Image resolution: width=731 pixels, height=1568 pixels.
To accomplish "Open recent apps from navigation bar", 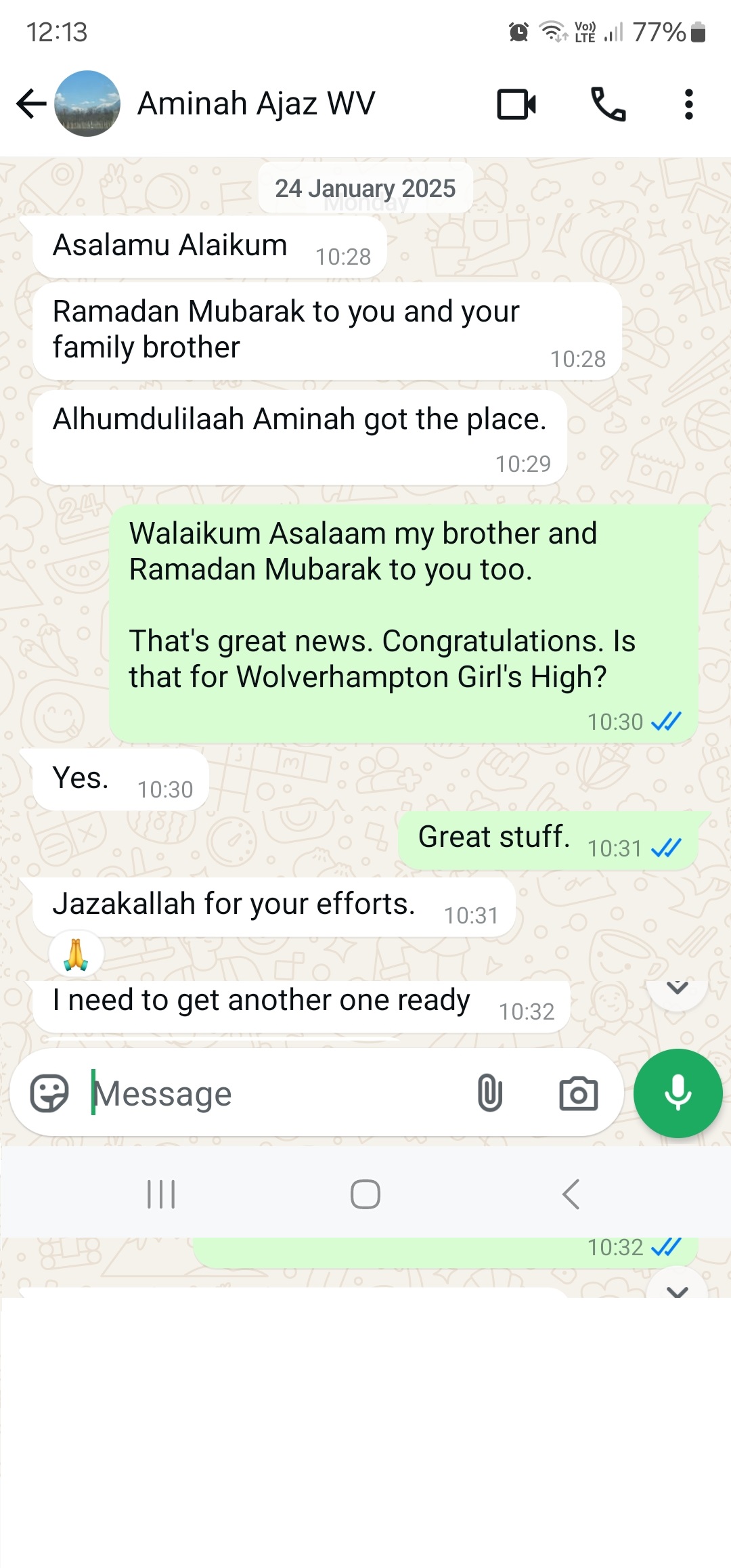I will click(x=161, y=1194).
